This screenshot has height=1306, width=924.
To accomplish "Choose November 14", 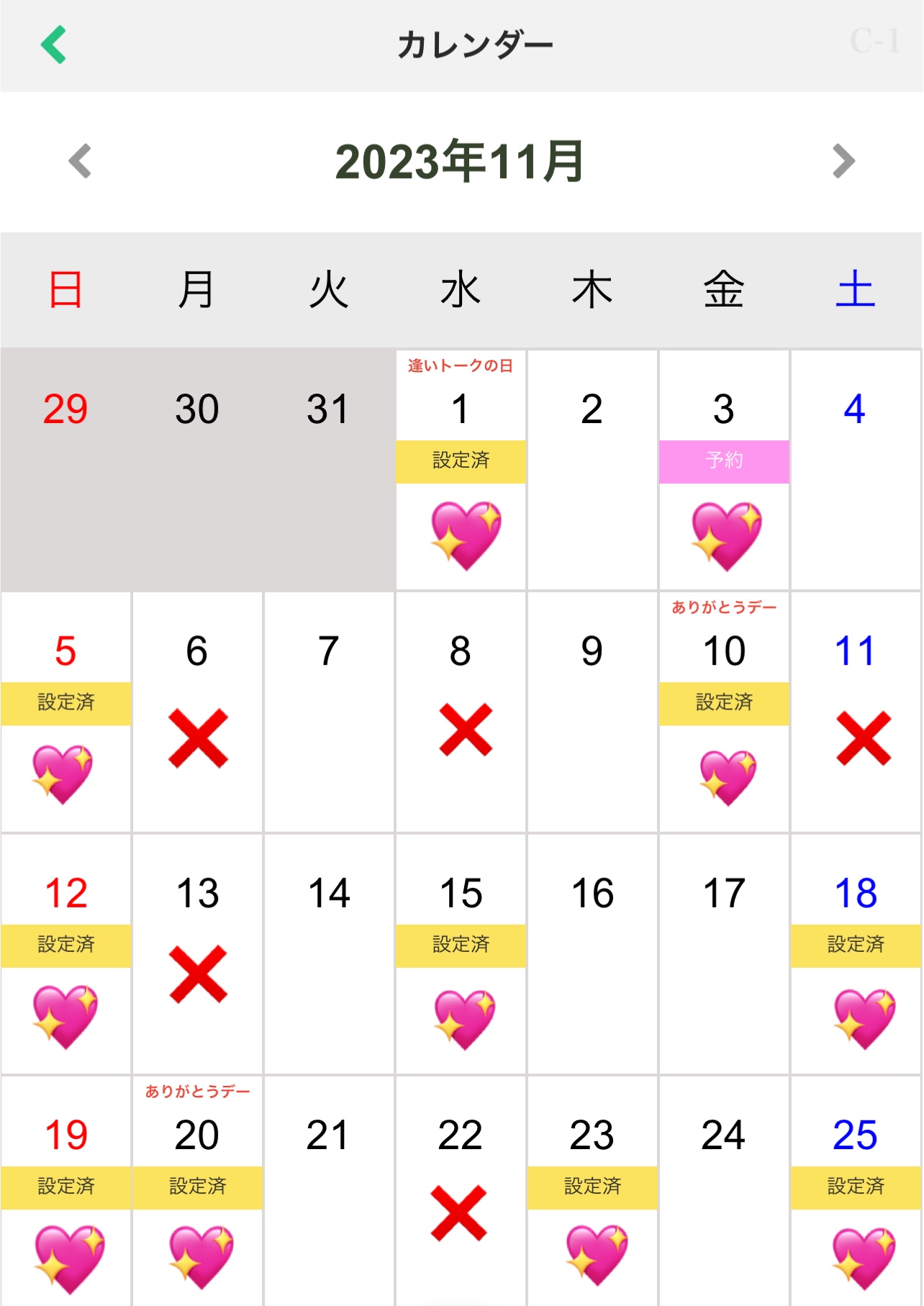I will pos(329,954).
